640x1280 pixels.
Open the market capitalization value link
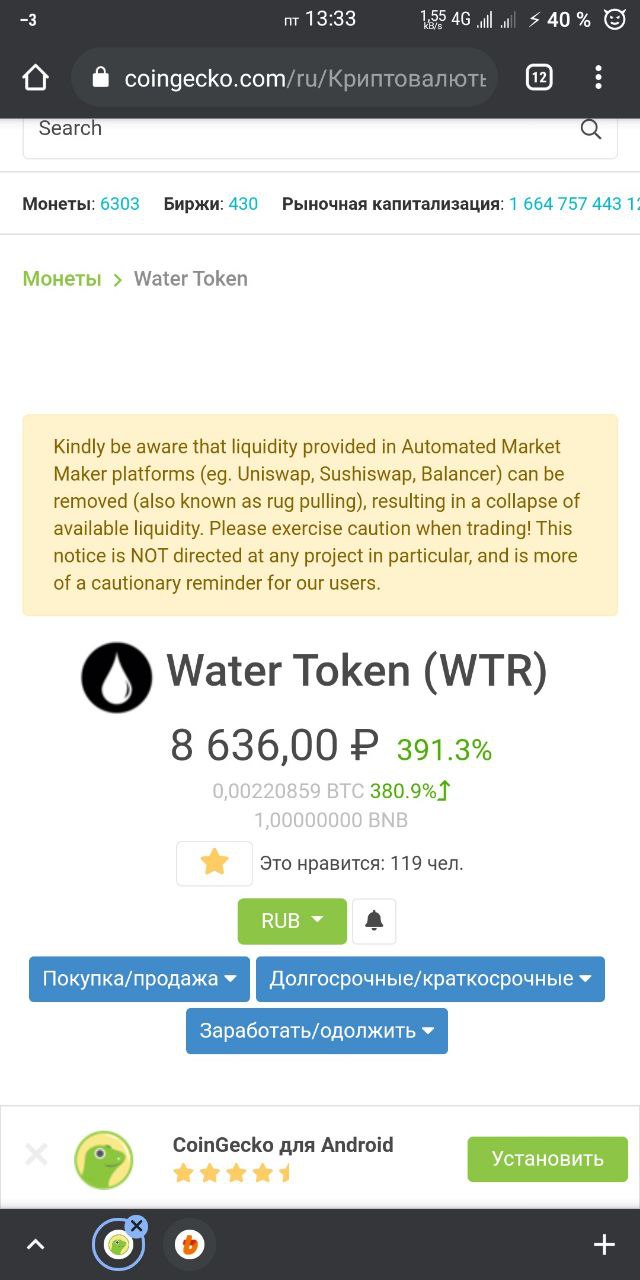coord(574,204)
